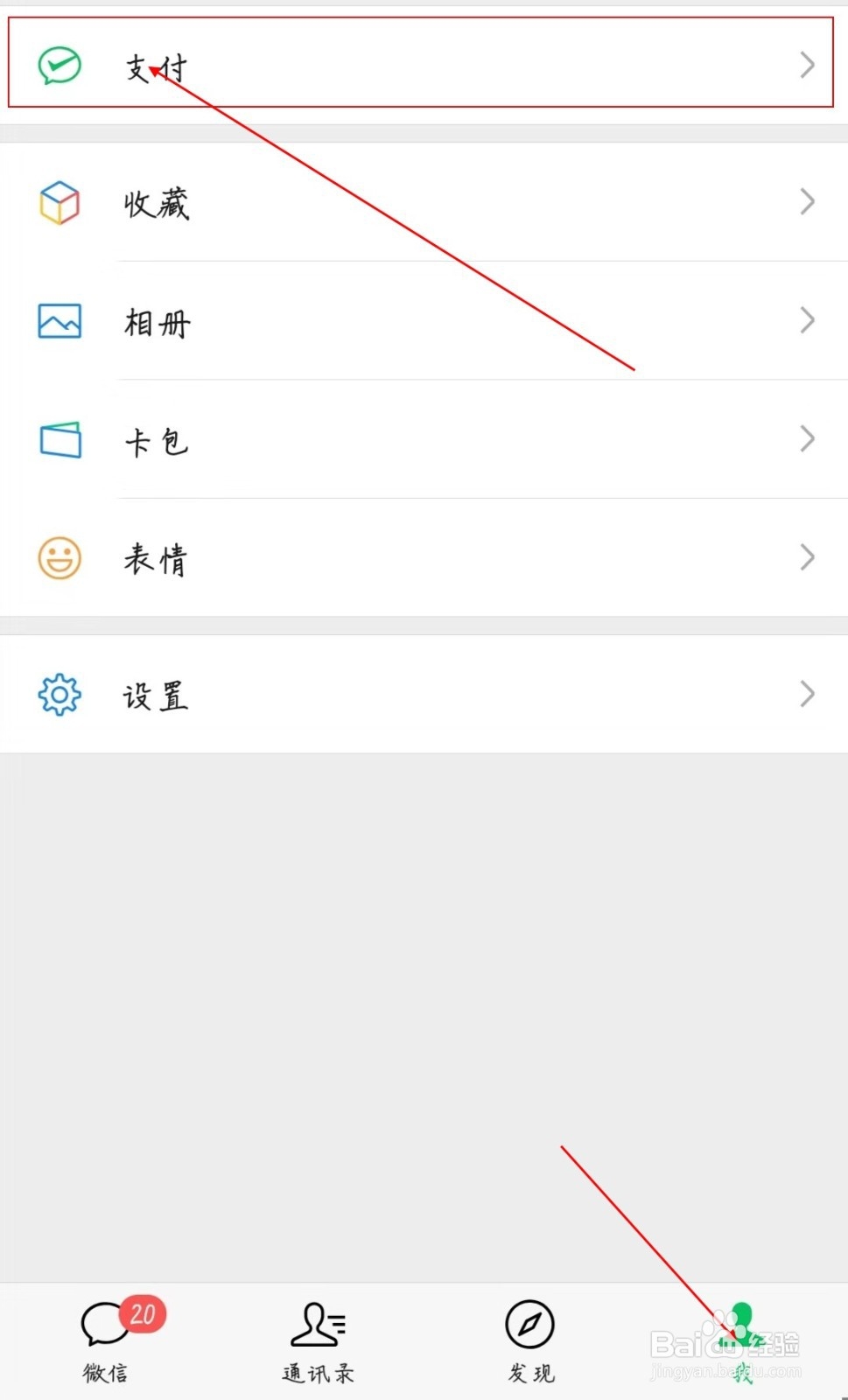Screen dimensions: 848x1400
Task: Tap the 通讯录 contacts icon
Action: click(x=317, y=1323)
